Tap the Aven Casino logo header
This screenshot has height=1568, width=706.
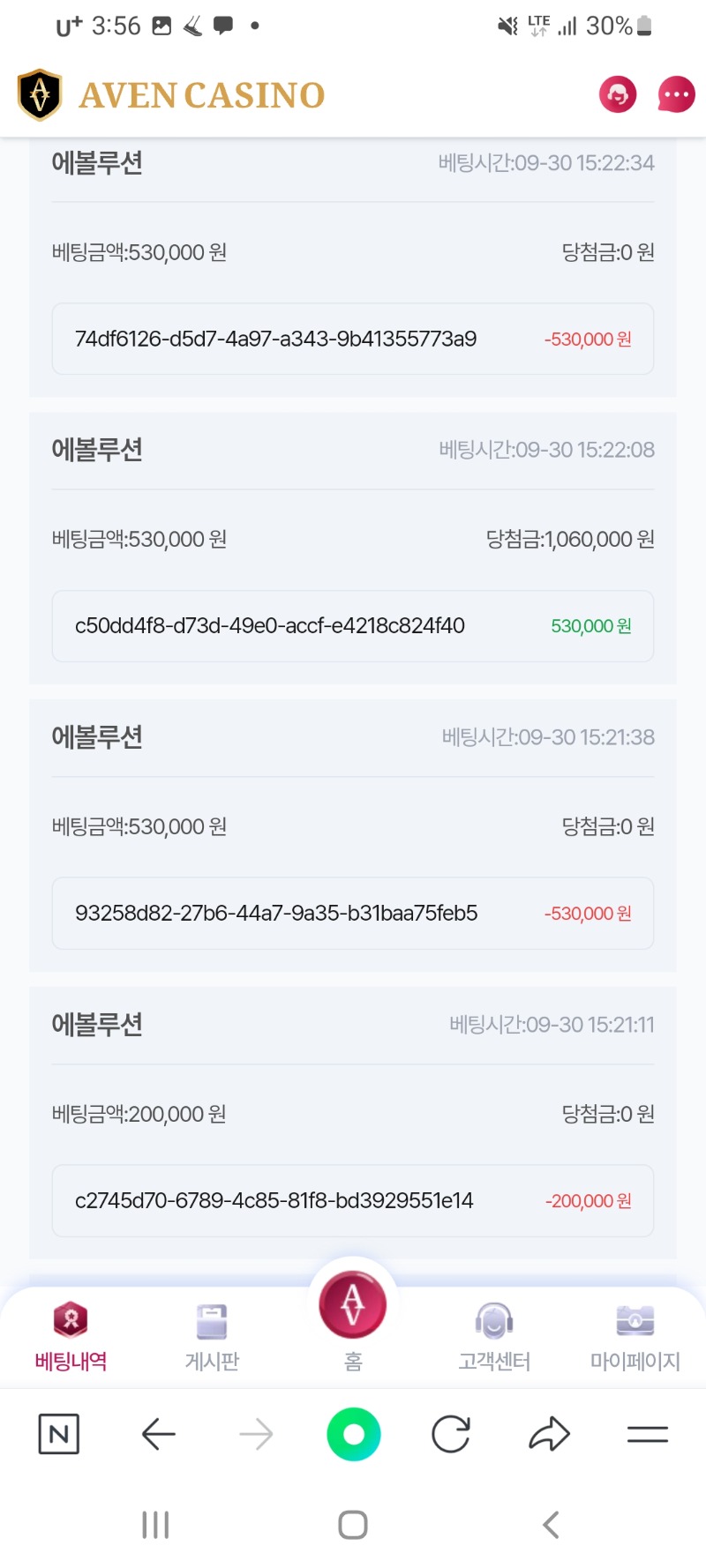click(171, 94)
